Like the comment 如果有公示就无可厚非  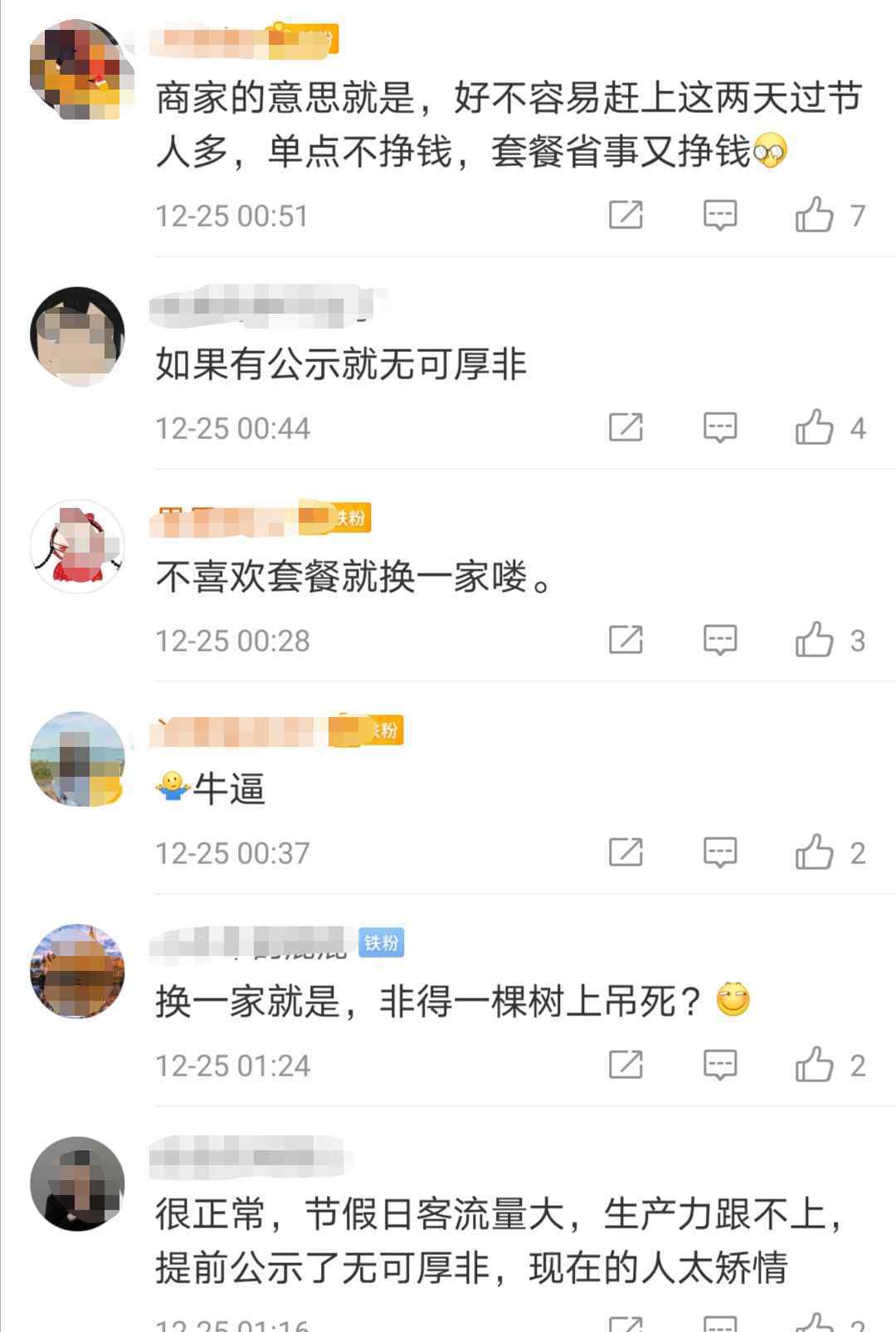[815, 427]
